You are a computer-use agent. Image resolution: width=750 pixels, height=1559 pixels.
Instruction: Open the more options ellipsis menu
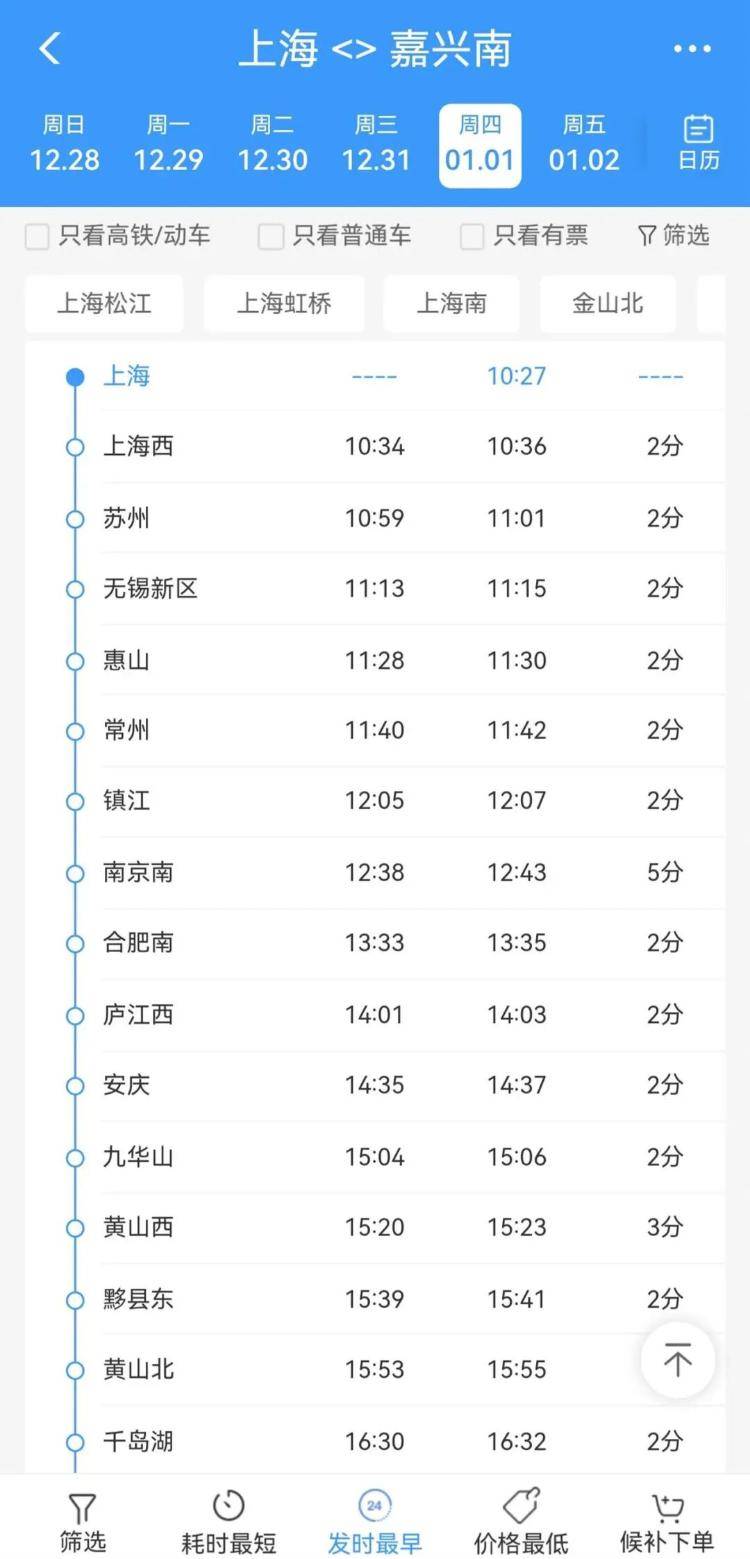pos(692,47)
